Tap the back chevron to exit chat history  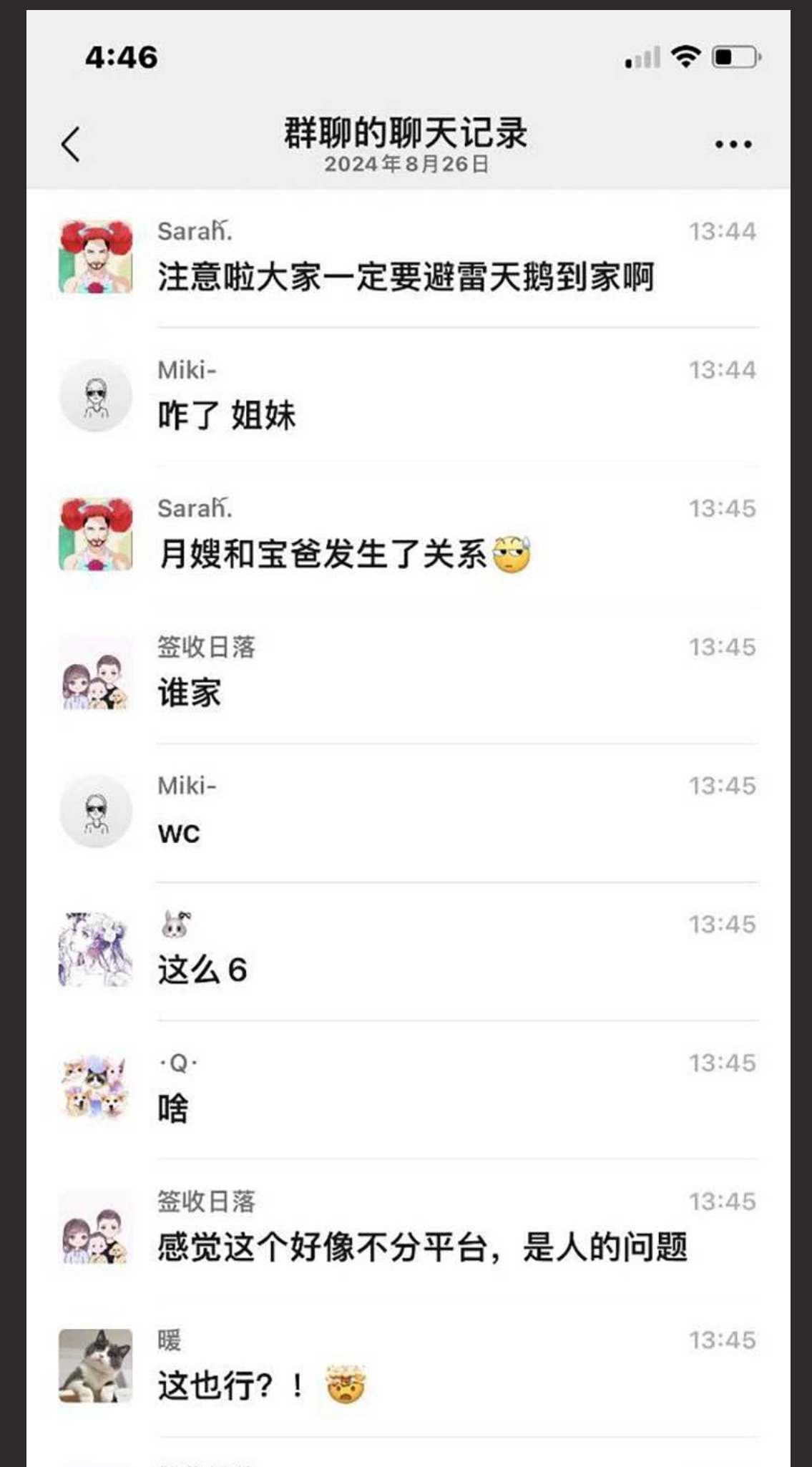[x=68, y=143]
